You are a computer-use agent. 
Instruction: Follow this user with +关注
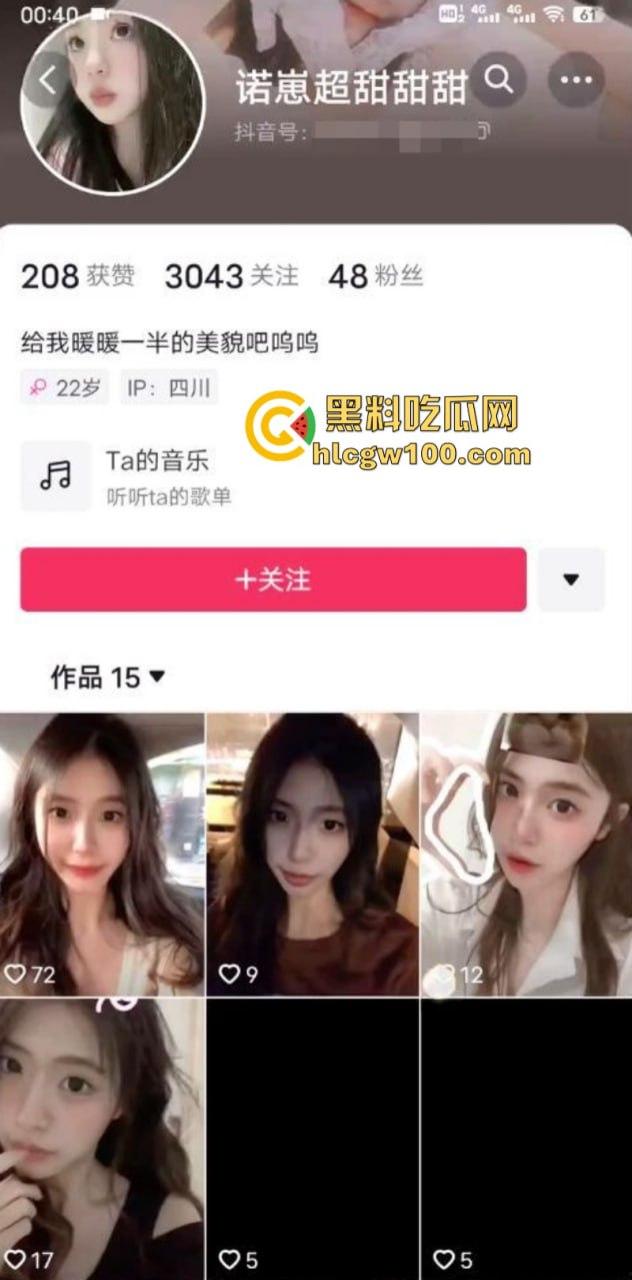pos(273,580)
